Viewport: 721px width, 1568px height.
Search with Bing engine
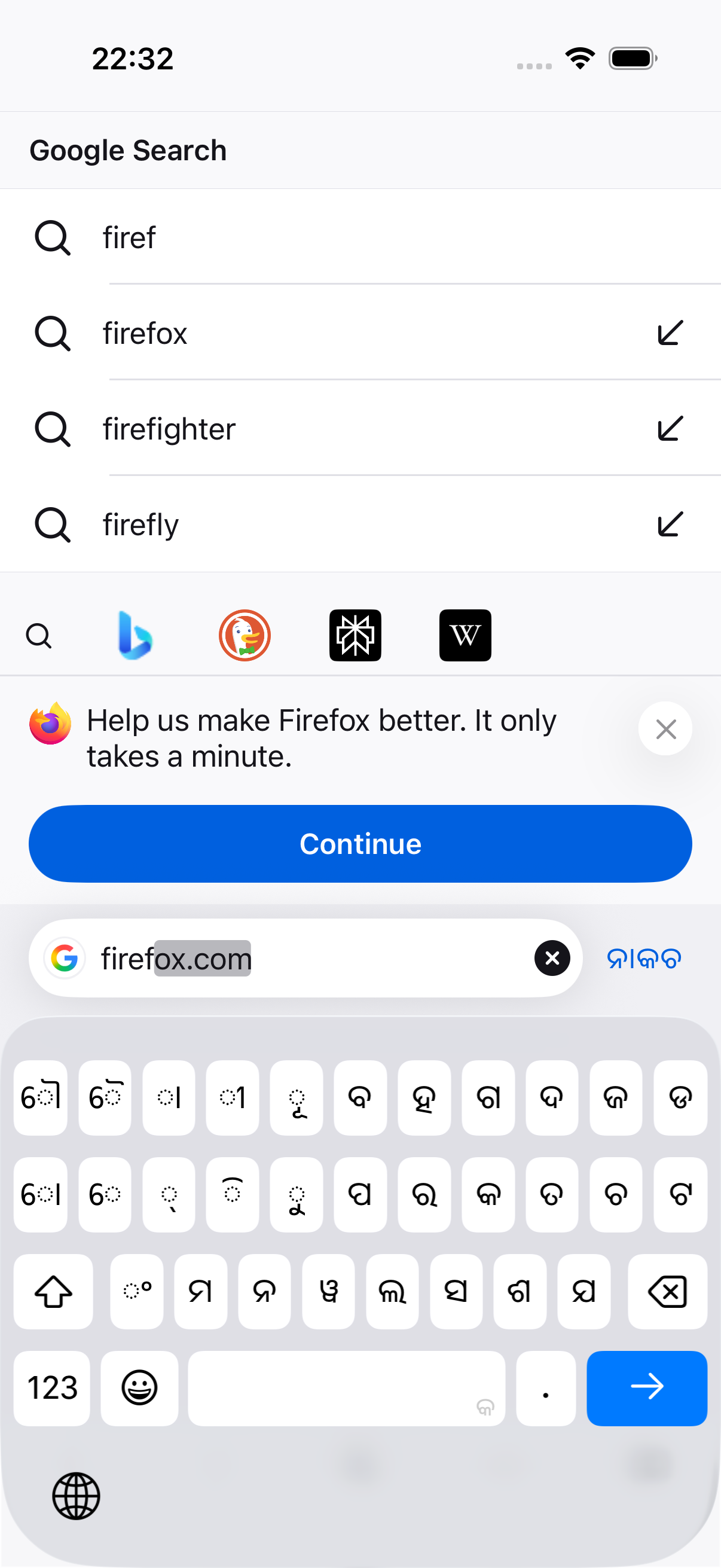point(135,635)
